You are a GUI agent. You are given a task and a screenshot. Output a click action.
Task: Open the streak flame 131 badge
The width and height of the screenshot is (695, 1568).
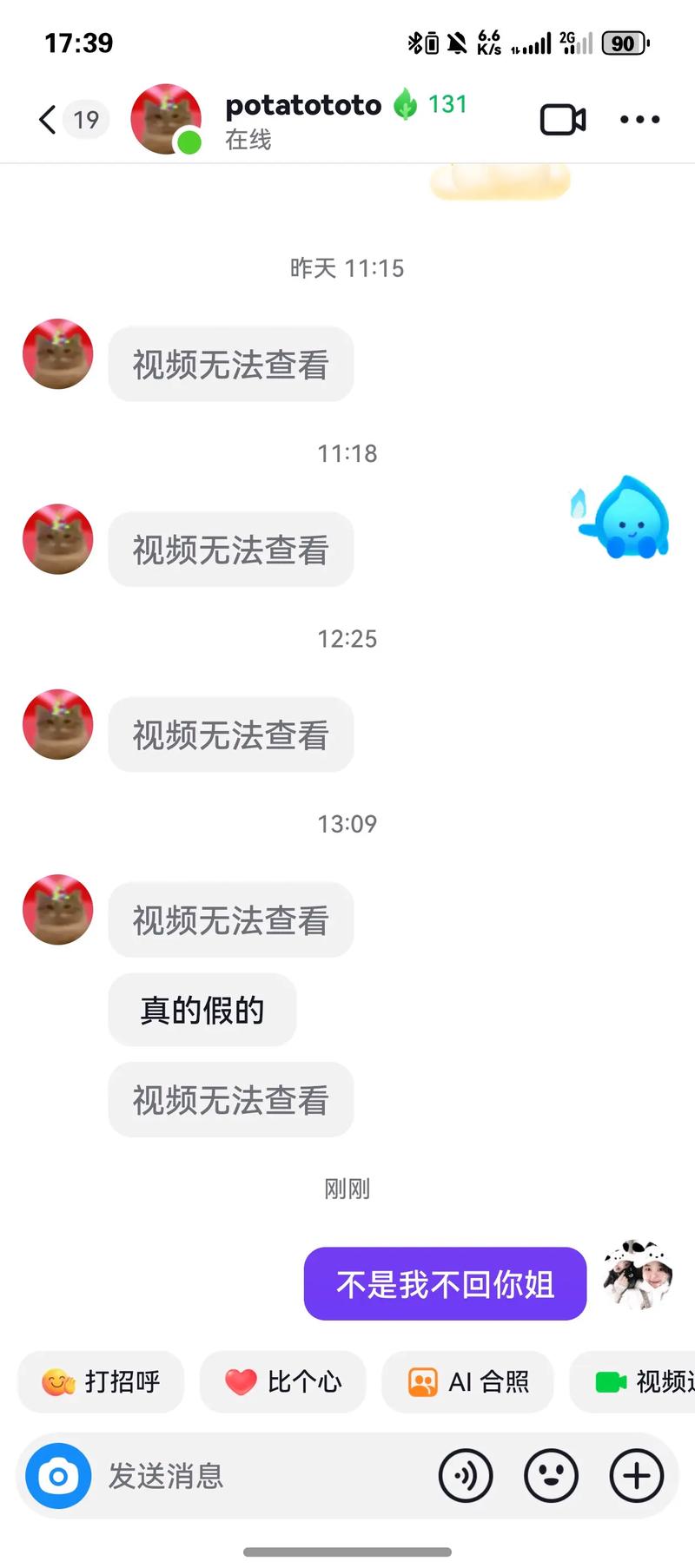(432, 105)
